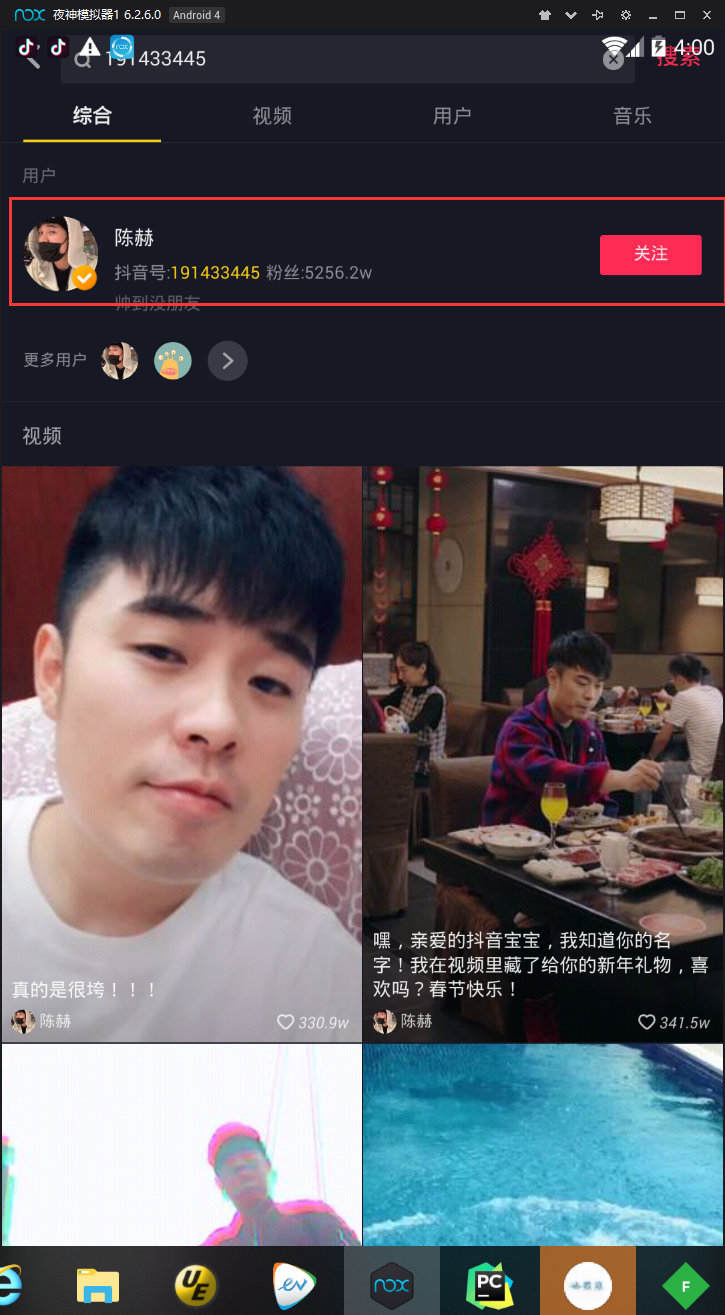
Task: Like the video with 341.5w likes
Action: [647, 1022]
